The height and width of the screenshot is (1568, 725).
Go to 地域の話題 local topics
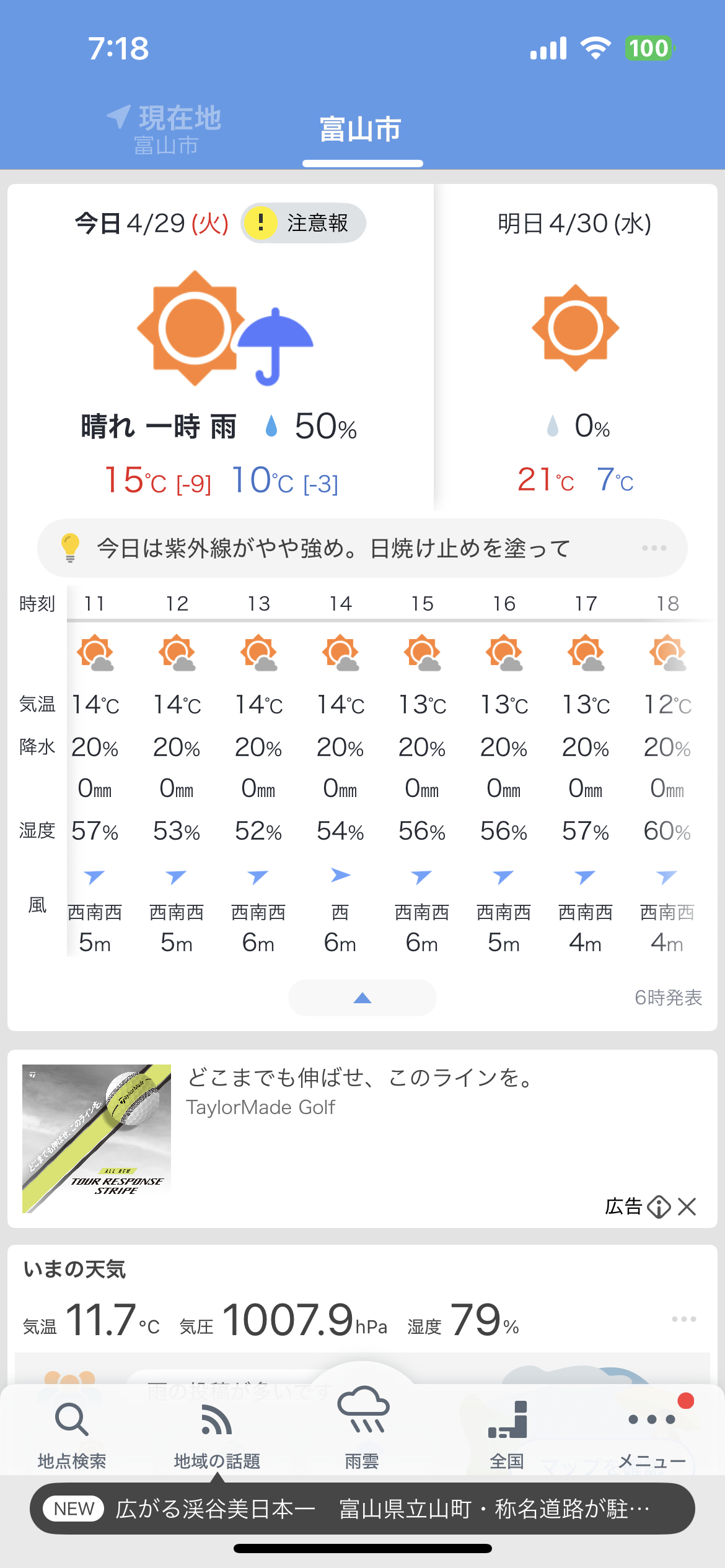tap(217, 1434)
